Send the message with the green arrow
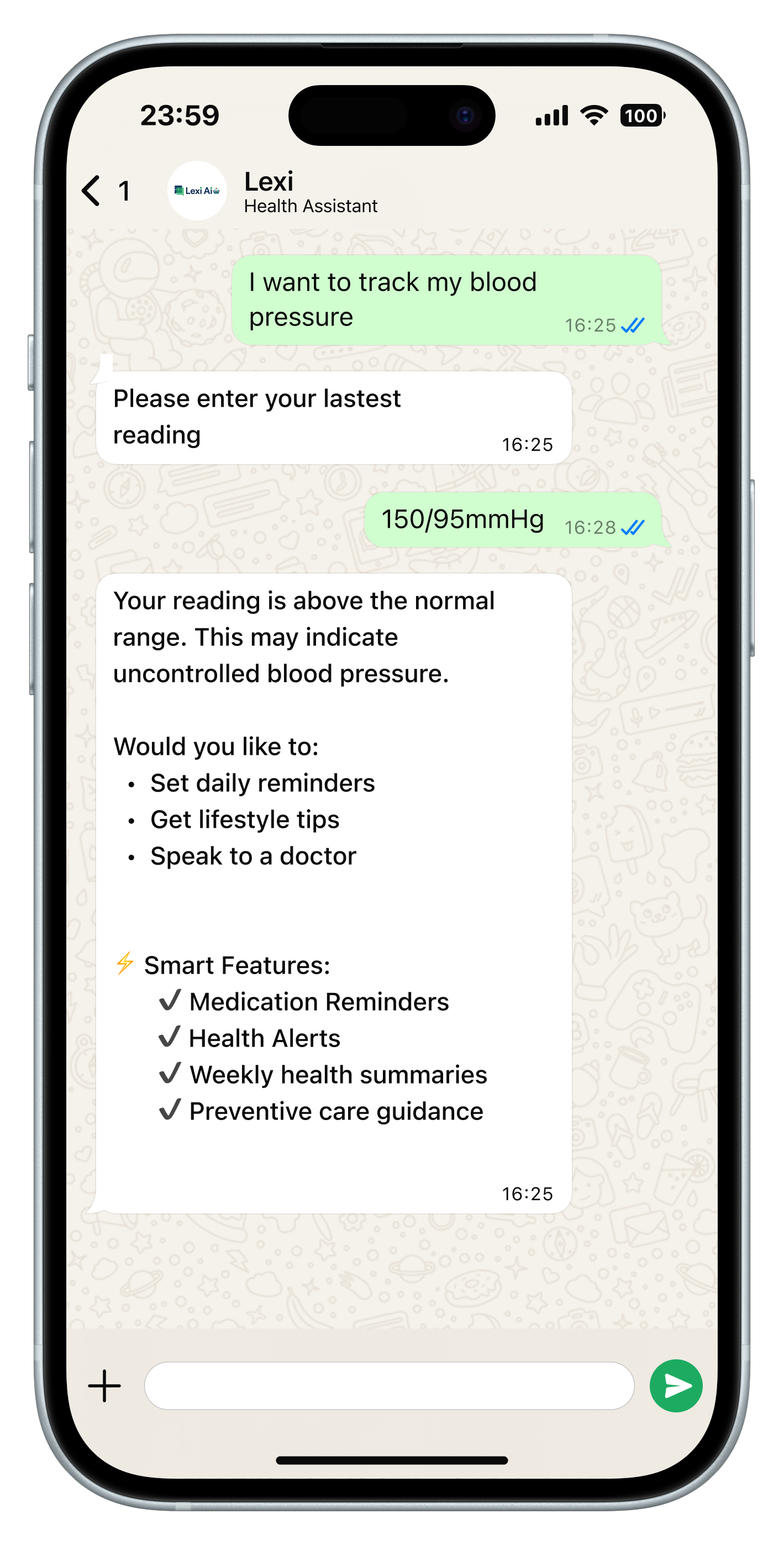 [x=675, y=1385]
